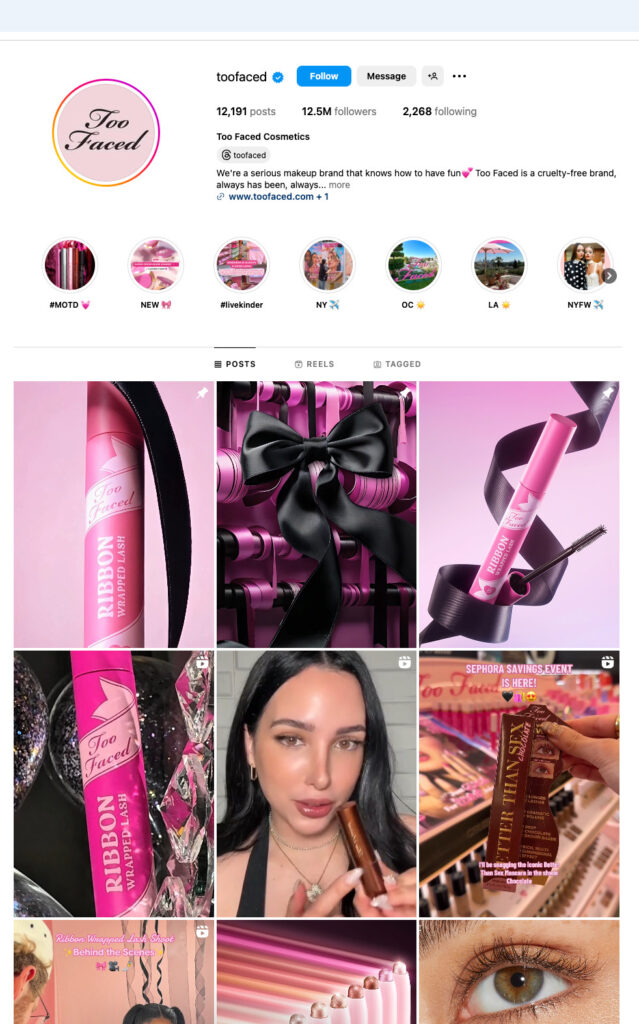Switch to the Reels tab
Viewport: 639px width, 1024px height.
(314, 364)
